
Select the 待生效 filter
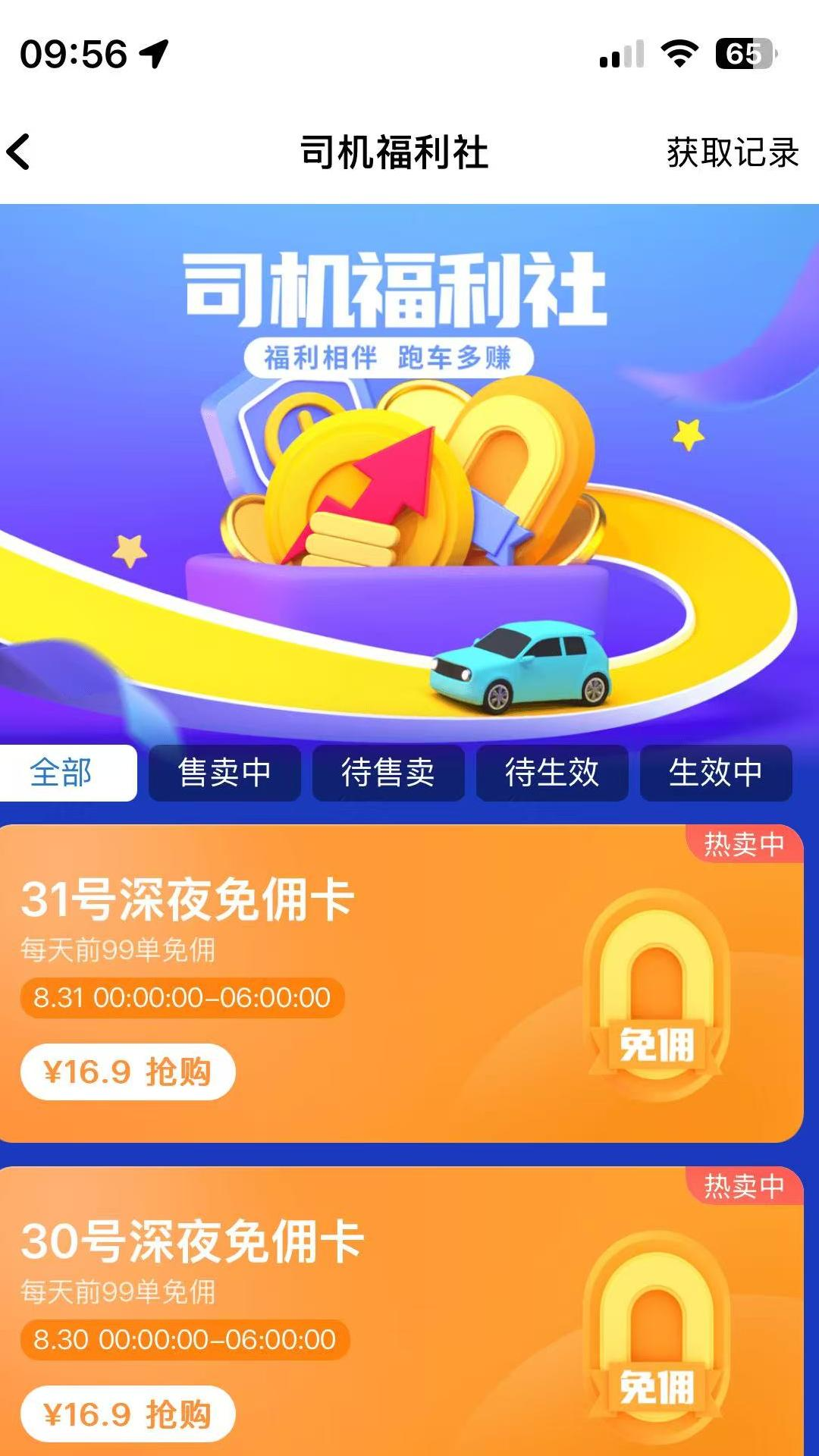tap(550, 772)
